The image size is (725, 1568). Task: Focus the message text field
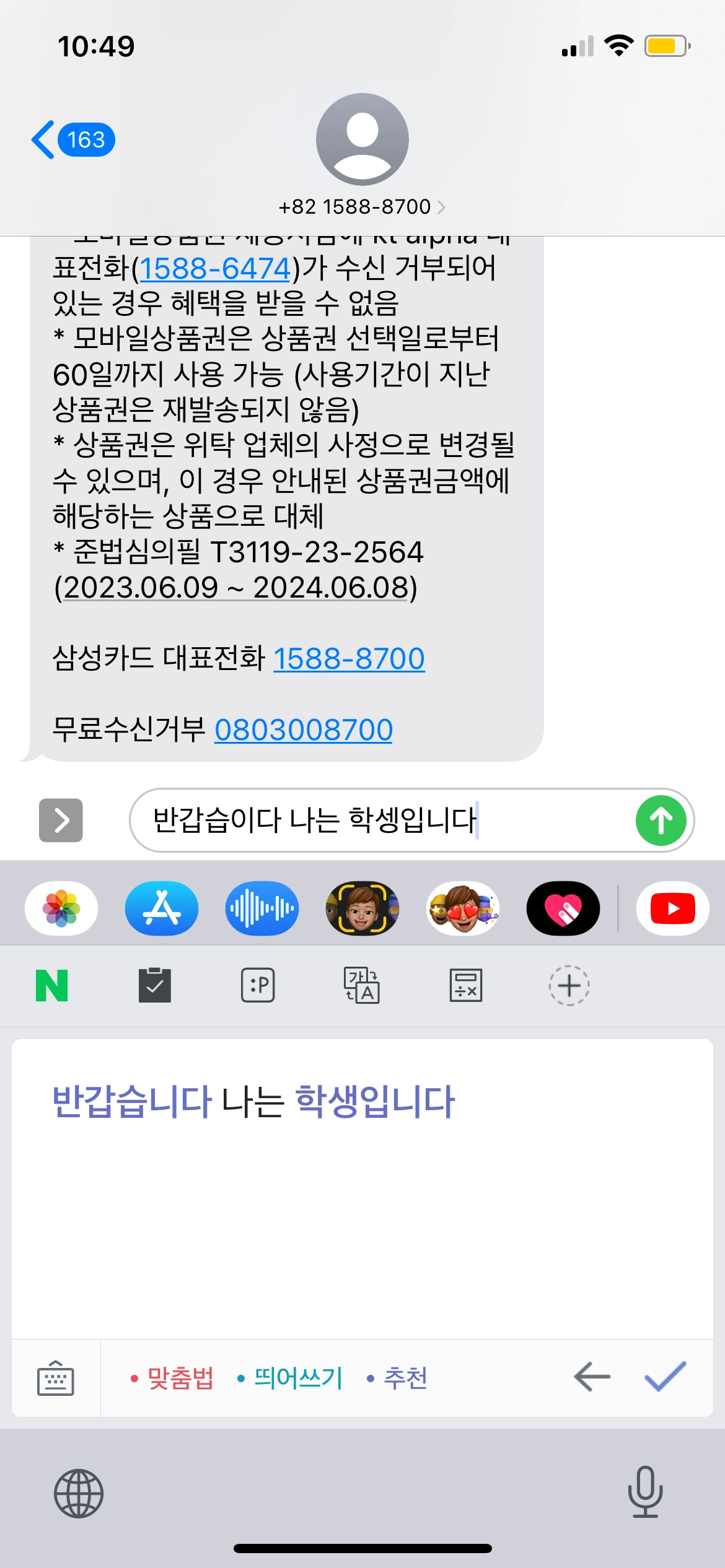coord(384,821)
